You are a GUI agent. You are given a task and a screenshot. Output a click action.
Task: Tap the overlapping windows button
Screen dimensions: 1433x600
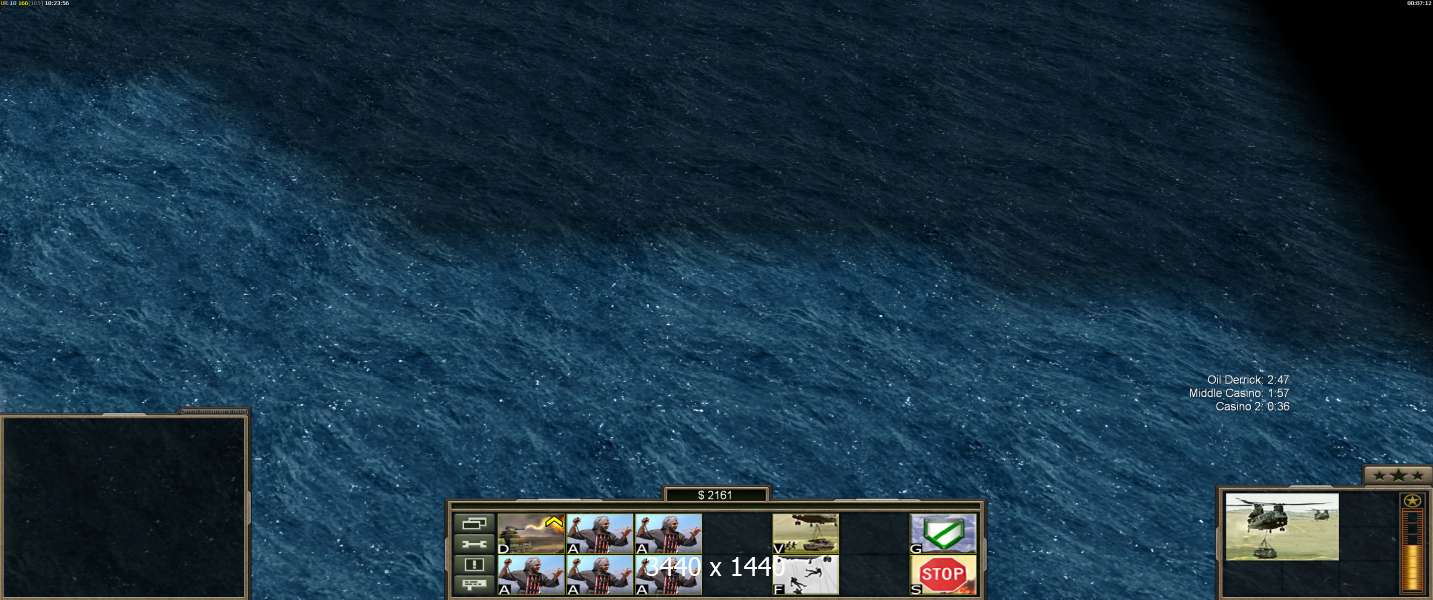(474, 523)
